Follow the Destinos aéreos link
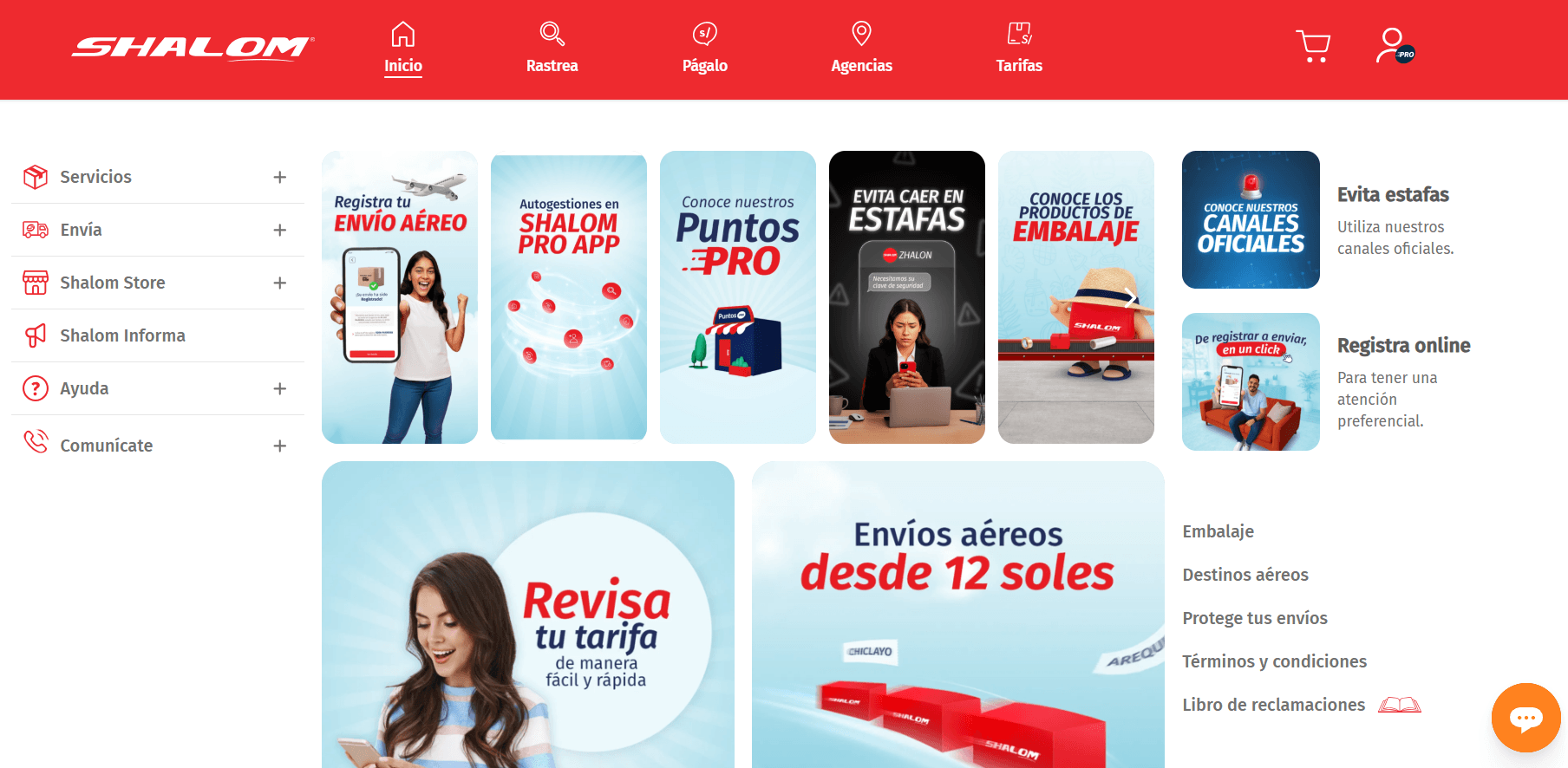1568x768 pixels. point(1245,575)
